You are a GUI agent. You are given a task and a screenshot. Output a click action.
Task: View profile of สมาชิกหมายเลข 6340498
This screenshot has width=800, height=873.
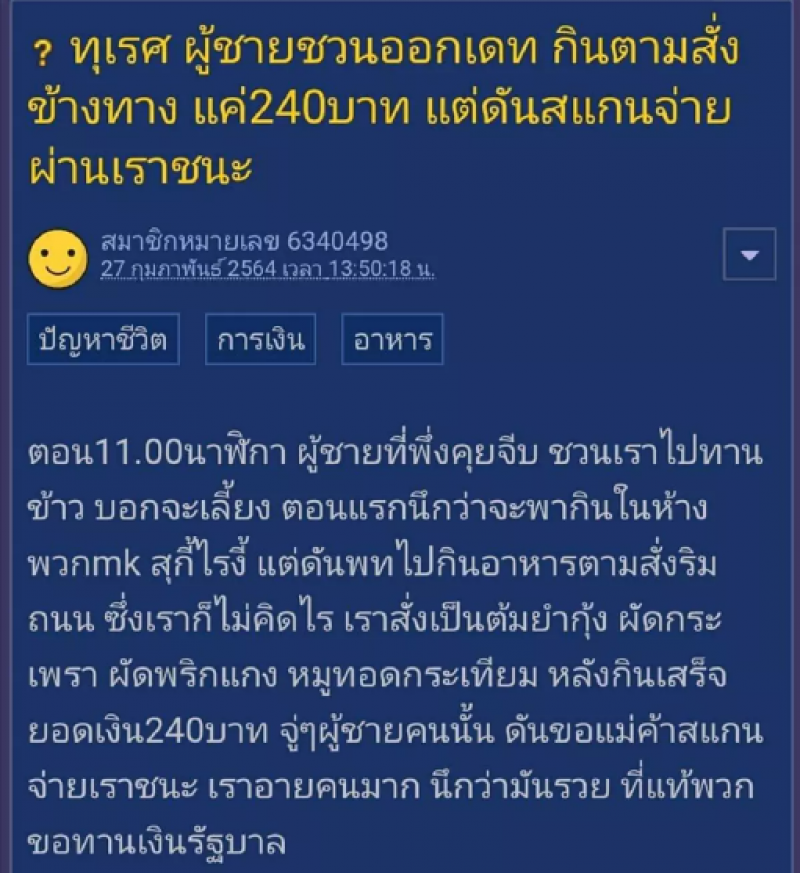(244, 241)
